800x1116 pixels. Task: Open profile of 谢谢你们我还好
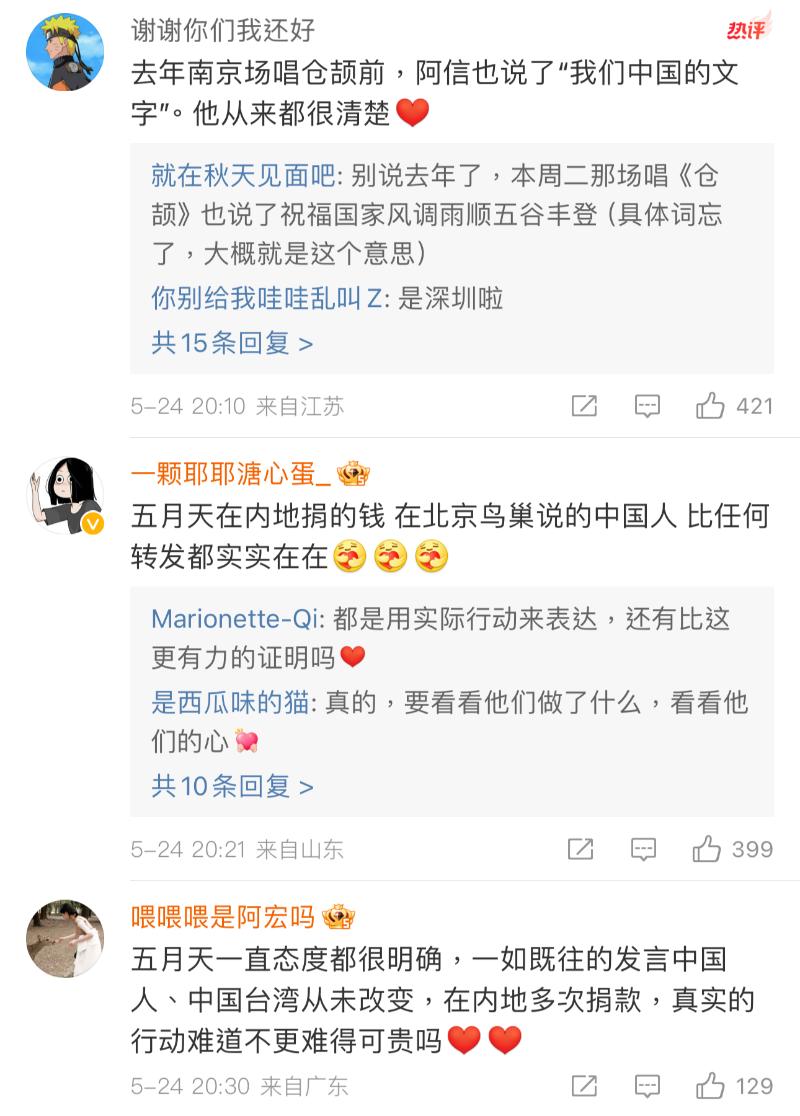click(223, 30)
